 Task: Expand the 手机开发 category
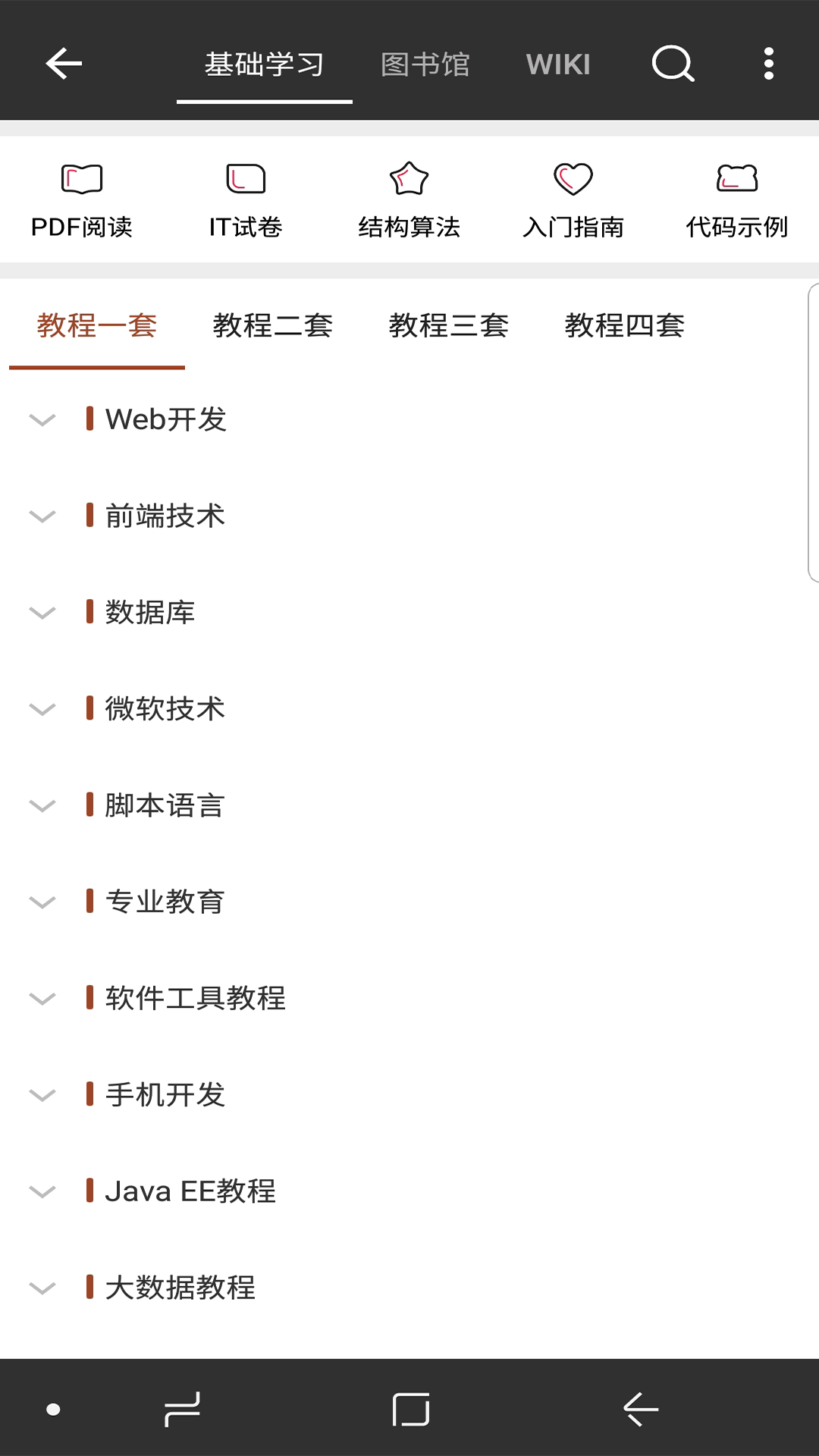165,1095
